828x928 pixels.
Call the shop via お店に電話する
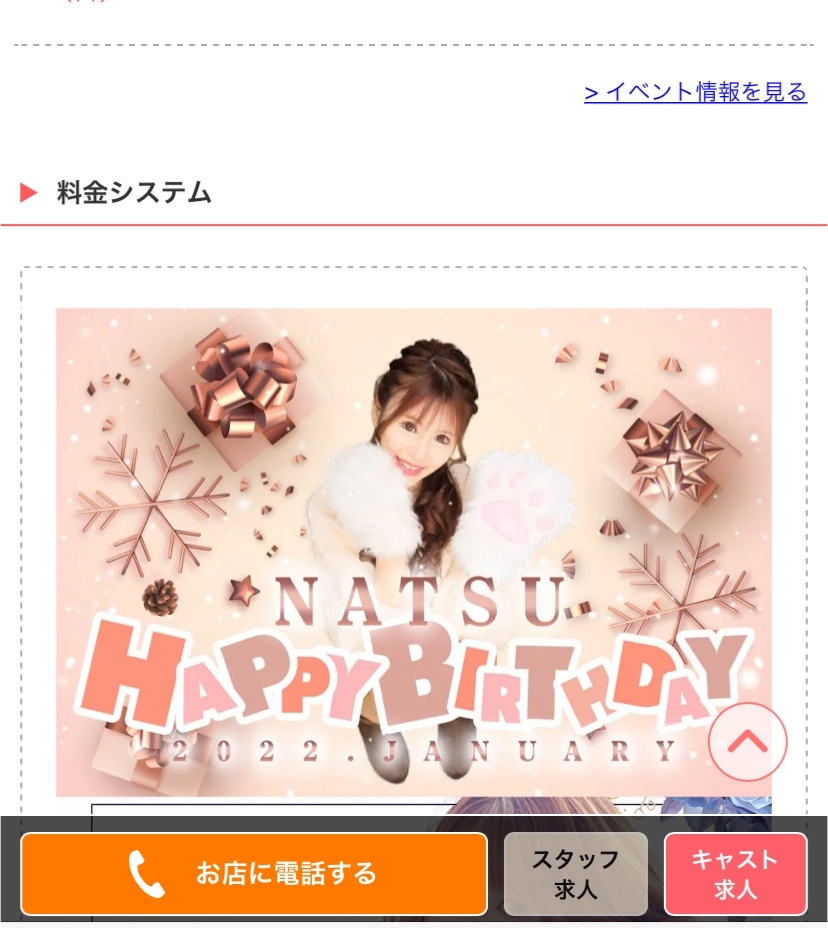tap(254, 873)
